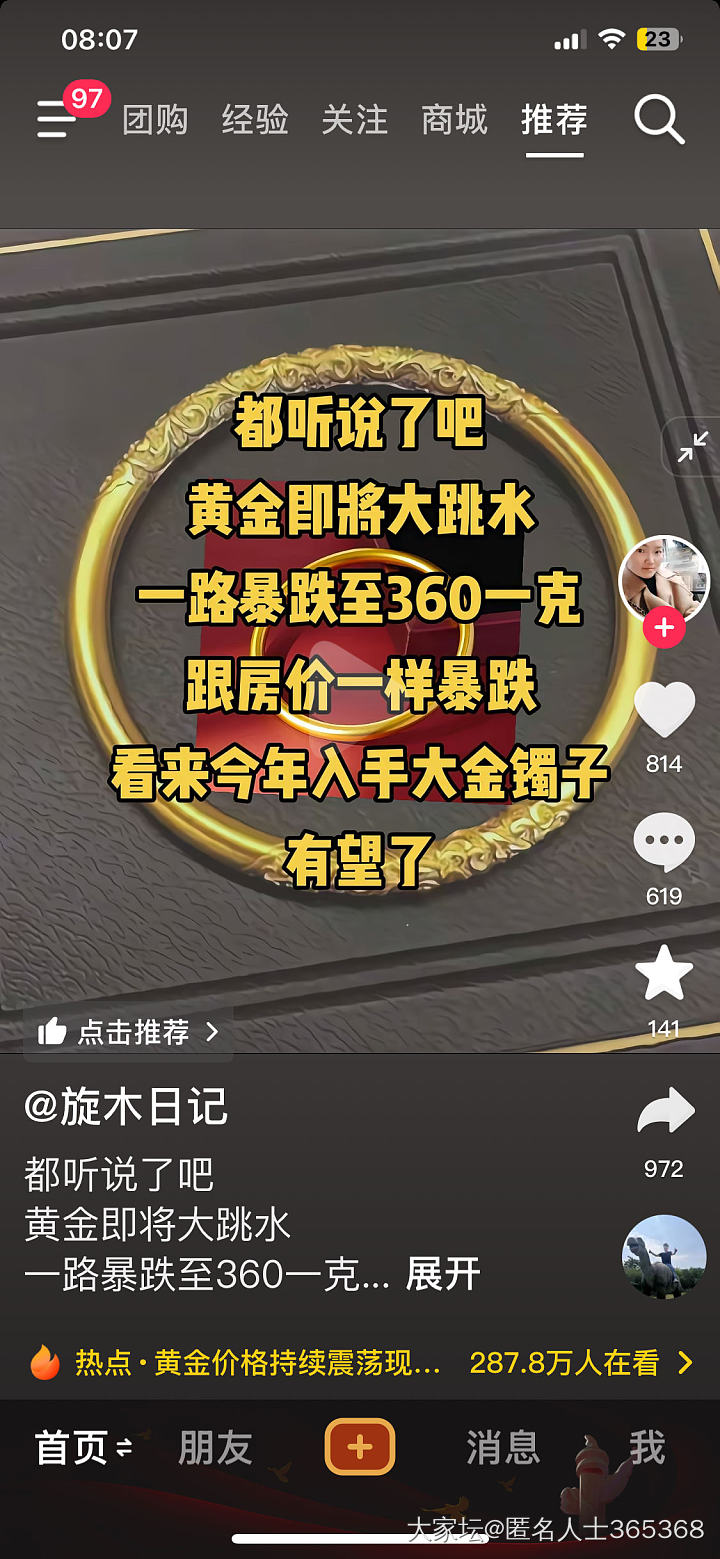The height and width of the screenshot is (1559, 720).
Task: Open @旋木日记 profile name
Action: (x=126, y=1108)
